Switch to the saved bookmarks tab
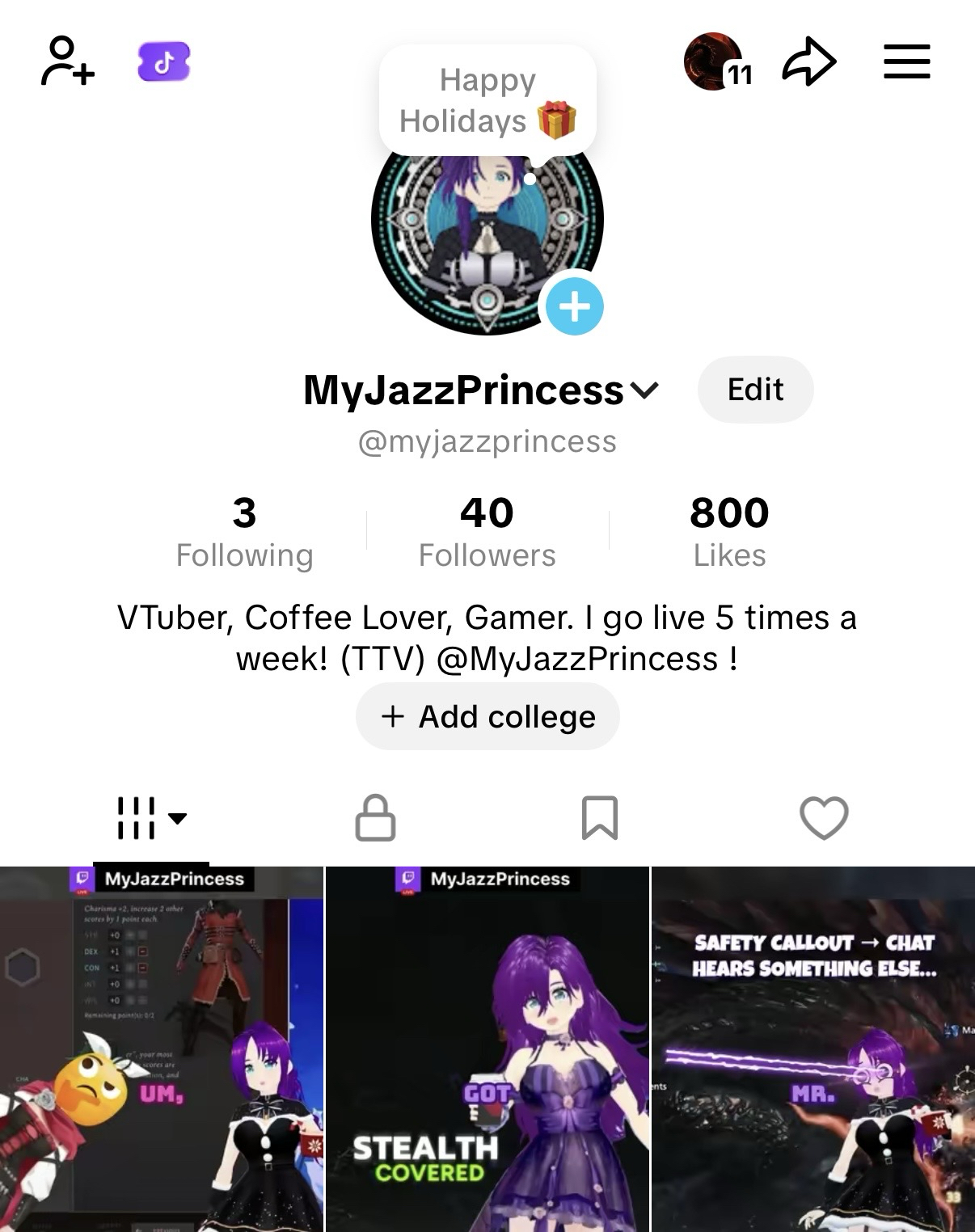This screenshot has width=975, height=1232. tap(599, 818)
